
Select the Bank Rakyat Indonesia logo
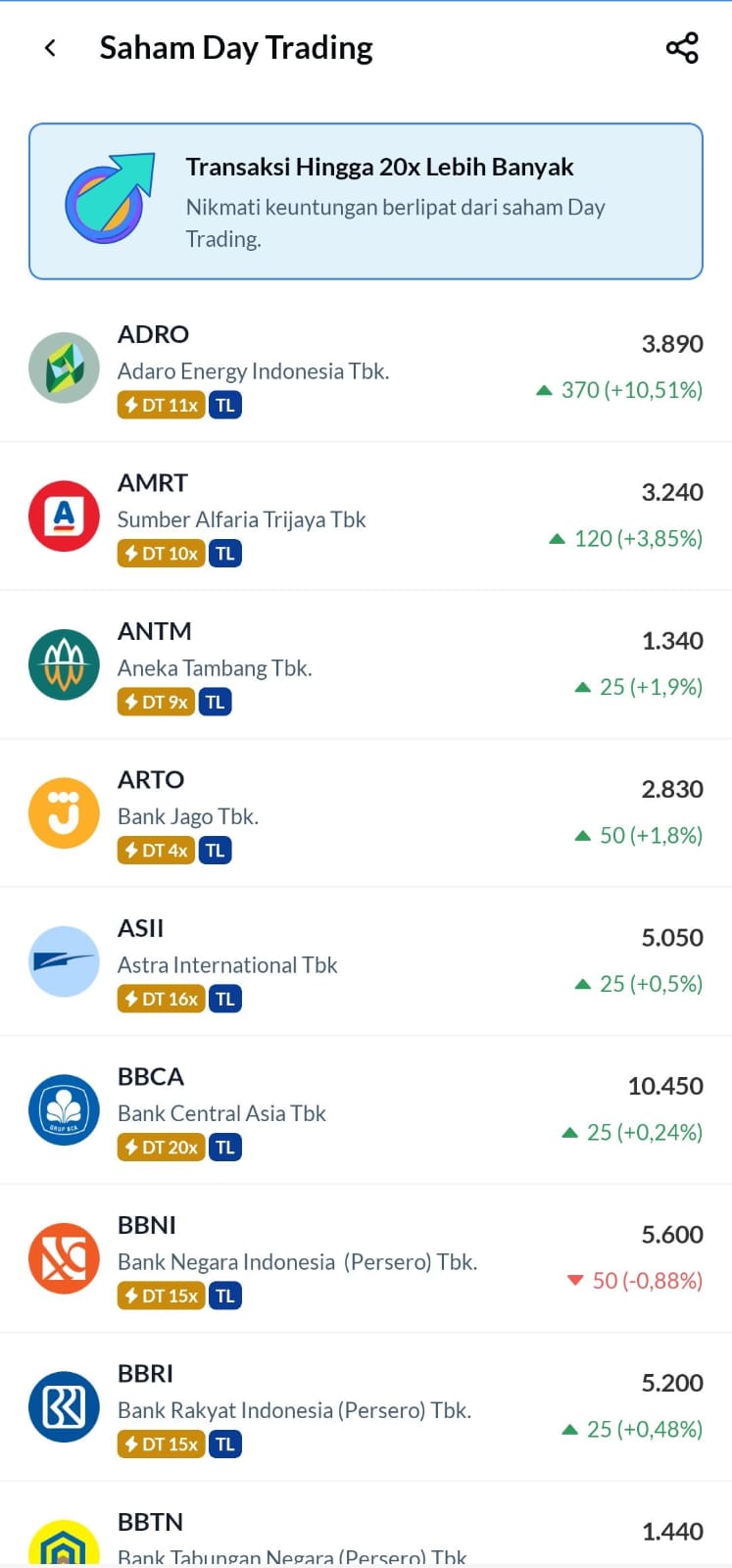pos(64,1406)
